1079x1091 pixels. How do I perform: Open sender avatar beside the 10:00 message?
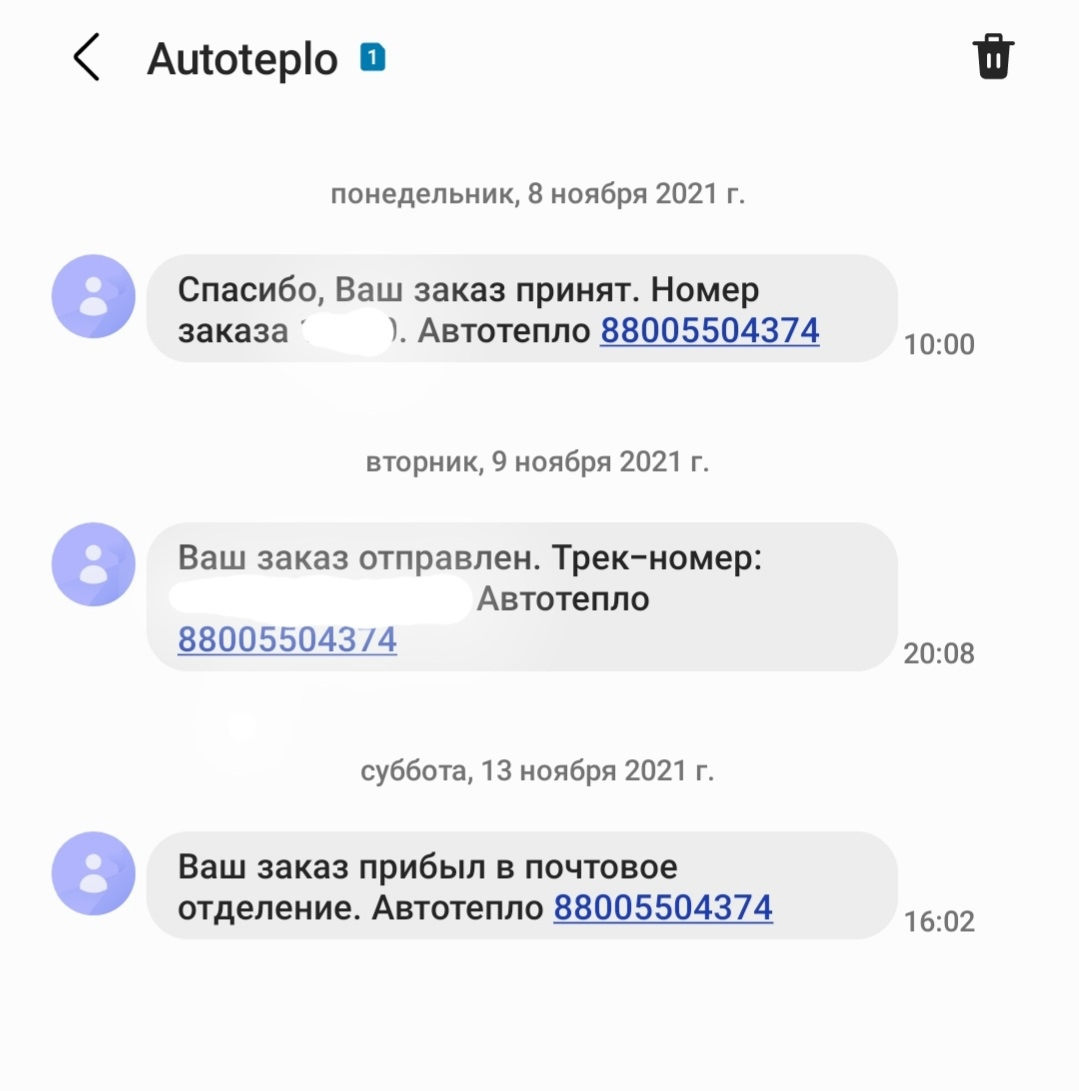93,297
